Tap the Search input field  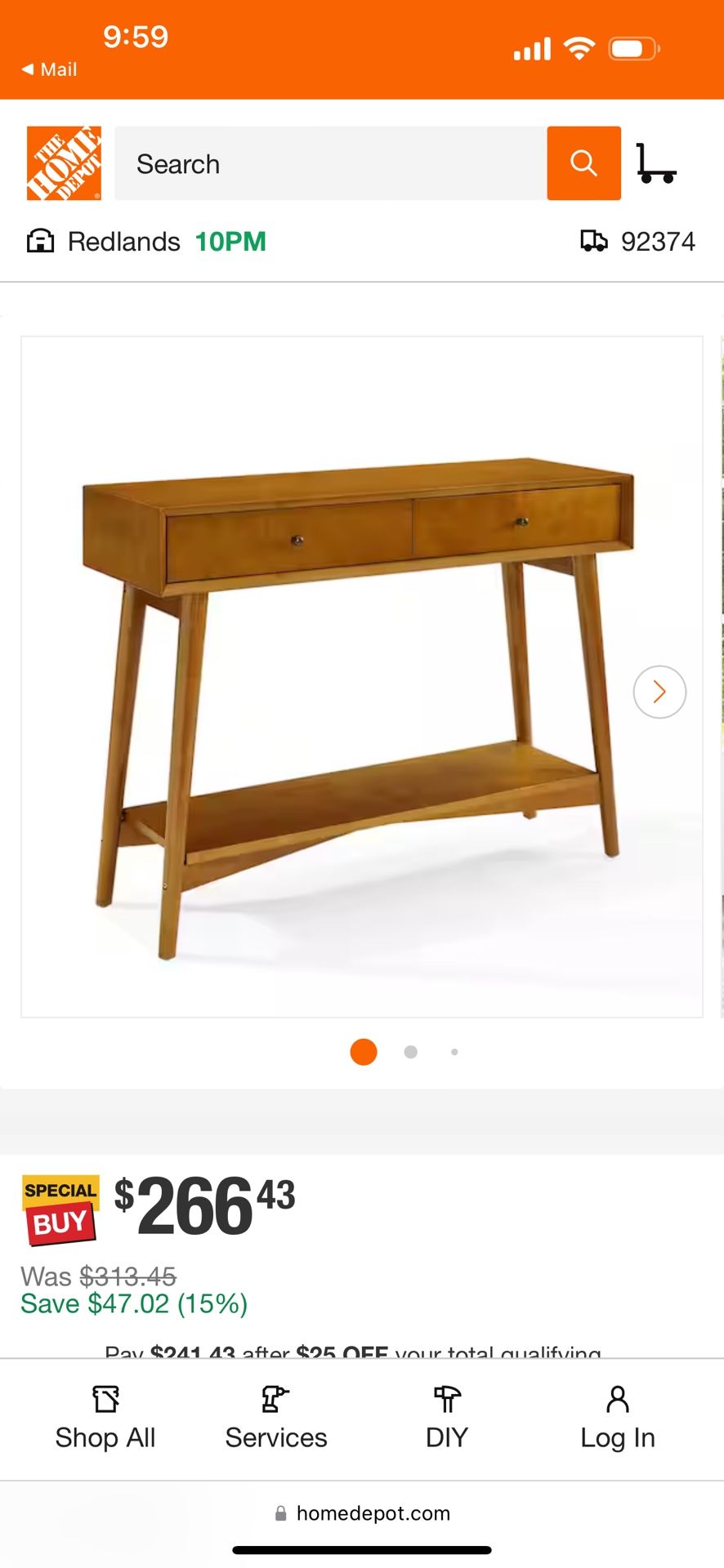click(327, 163)
